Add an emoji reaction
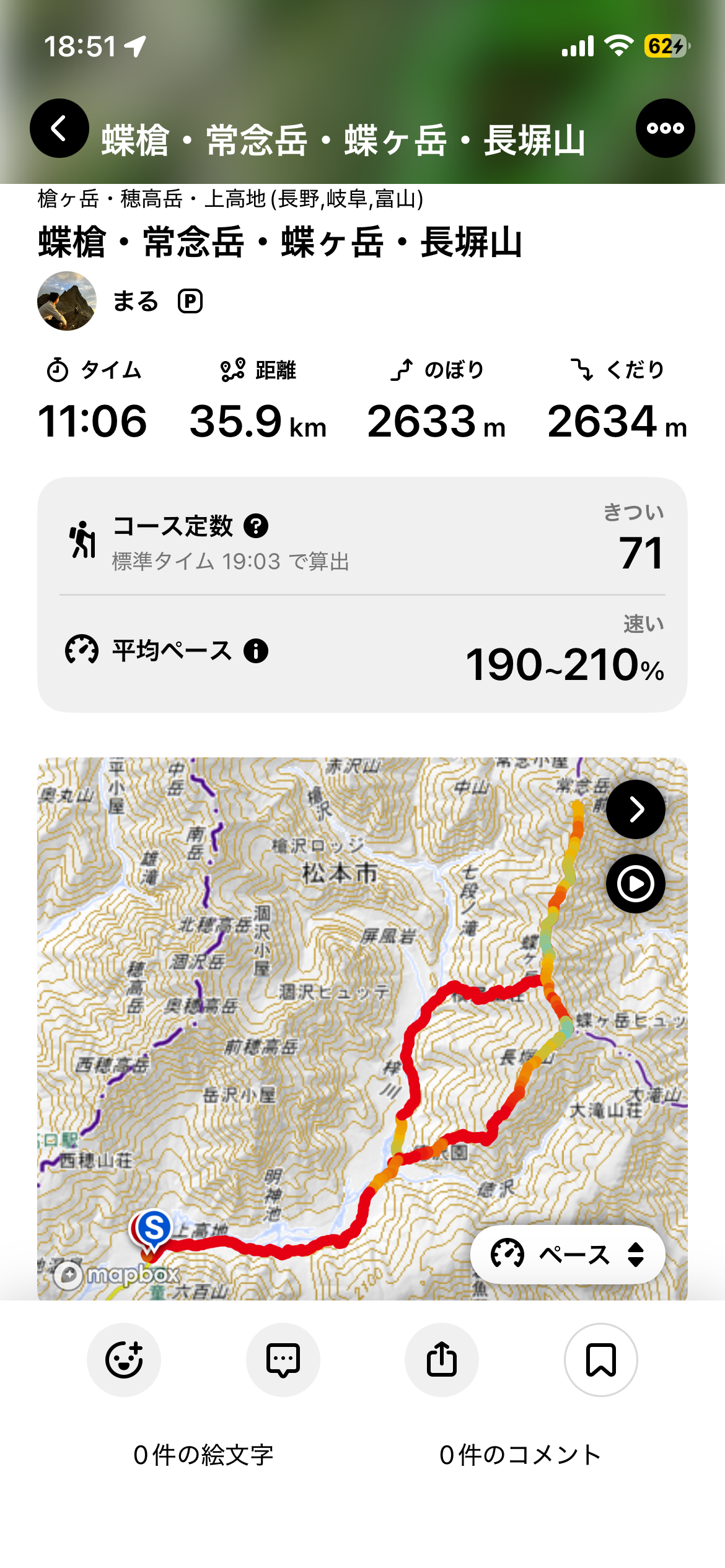The height and width of the screenshot is (1568, 725). [x=124, y=1360]
